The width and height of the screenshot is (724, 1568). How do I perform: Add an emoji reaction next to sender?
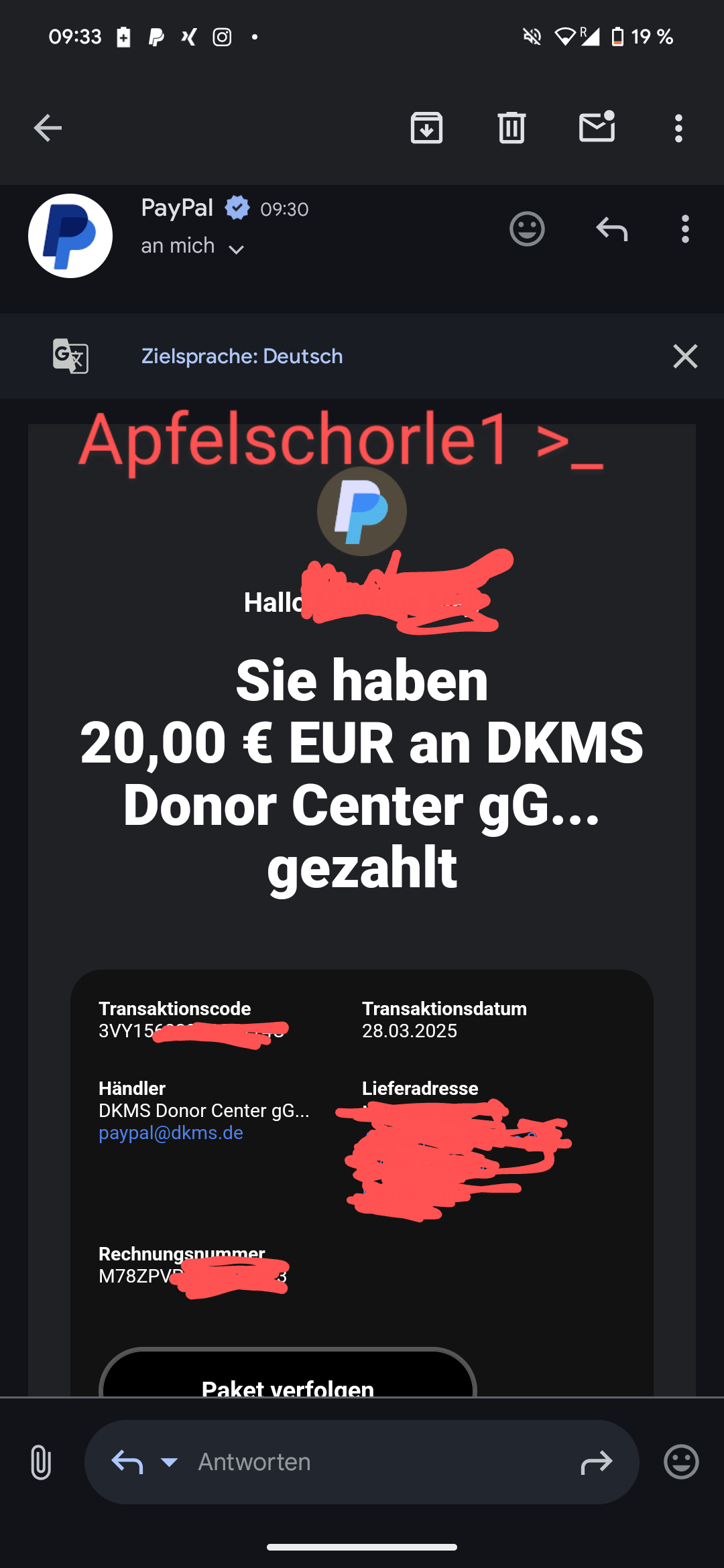pyautogui.click(x=527, y=229)
